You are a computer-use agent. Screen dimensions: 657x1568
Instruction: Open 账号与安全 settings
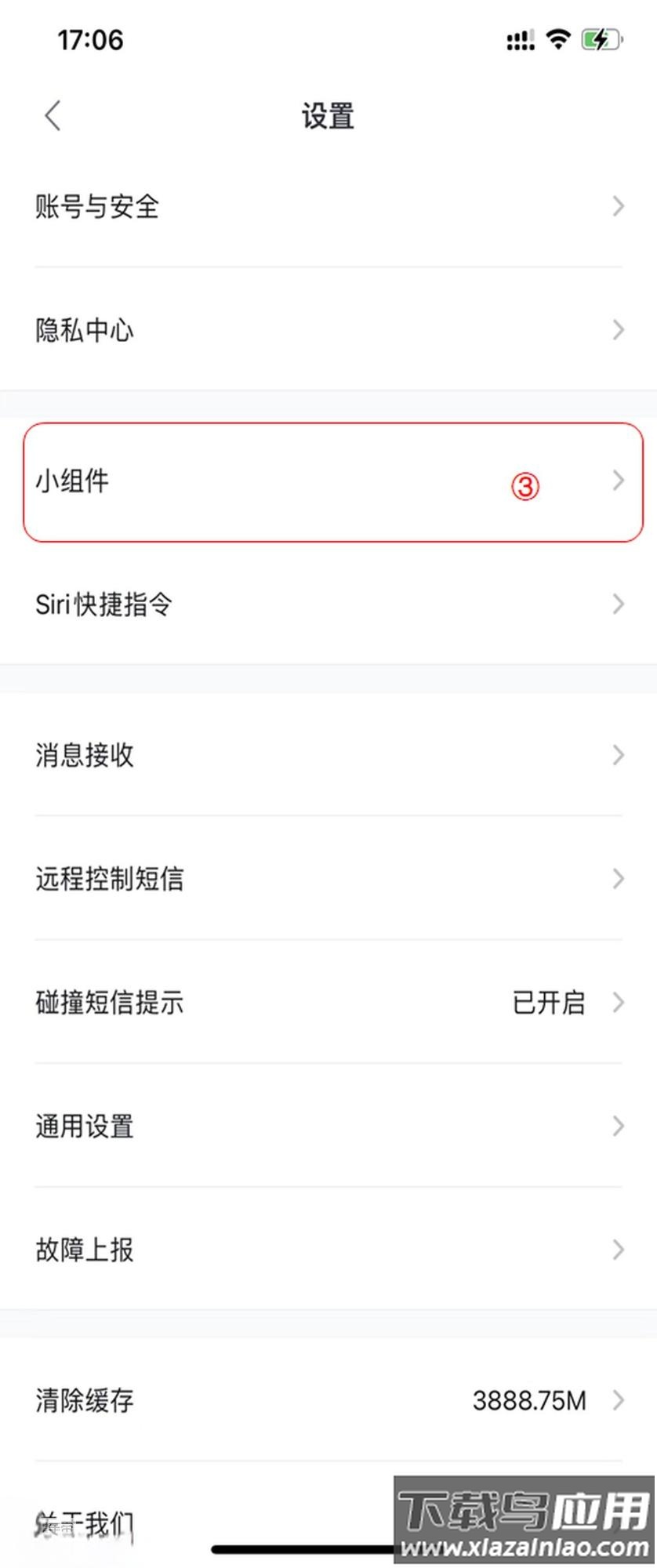tap(328, 206)
